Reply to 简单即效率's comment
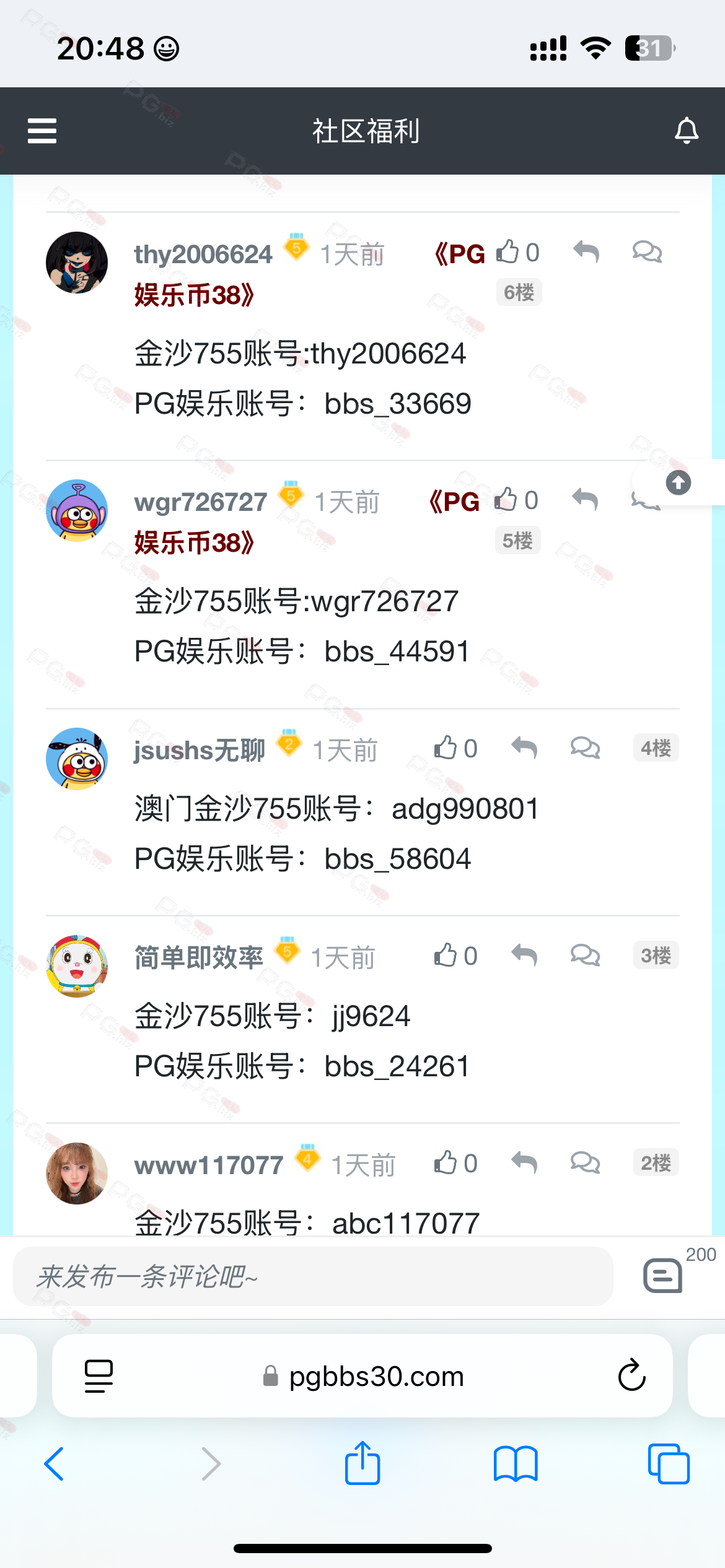The image size is (725, 1568). click(x=524, y=956)
